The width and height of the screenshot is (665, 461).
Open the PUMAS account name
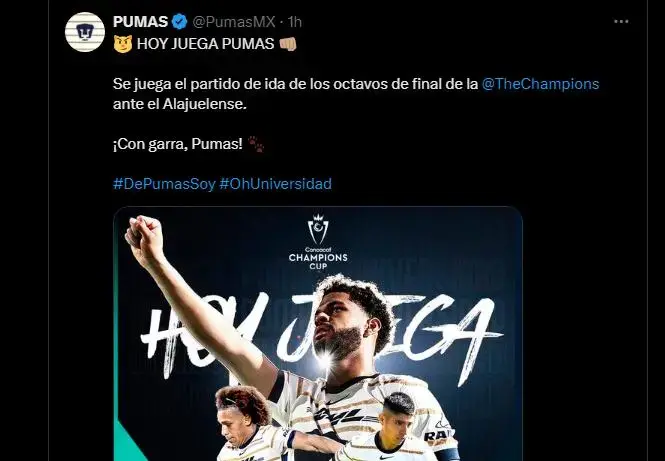(141, 20)
